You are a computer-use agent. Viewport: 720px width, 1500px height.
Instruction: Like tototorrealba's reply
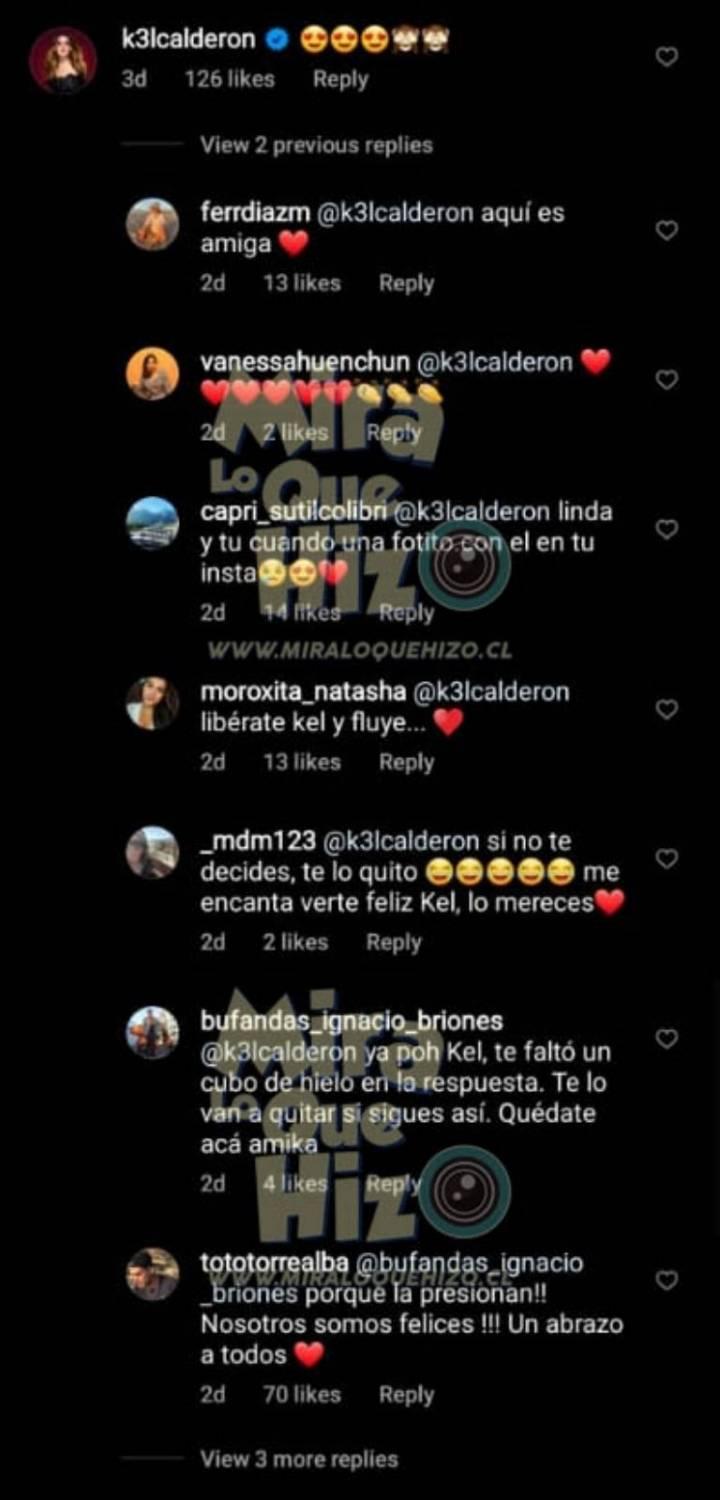pyautogui.click(x=666, y=1280)
